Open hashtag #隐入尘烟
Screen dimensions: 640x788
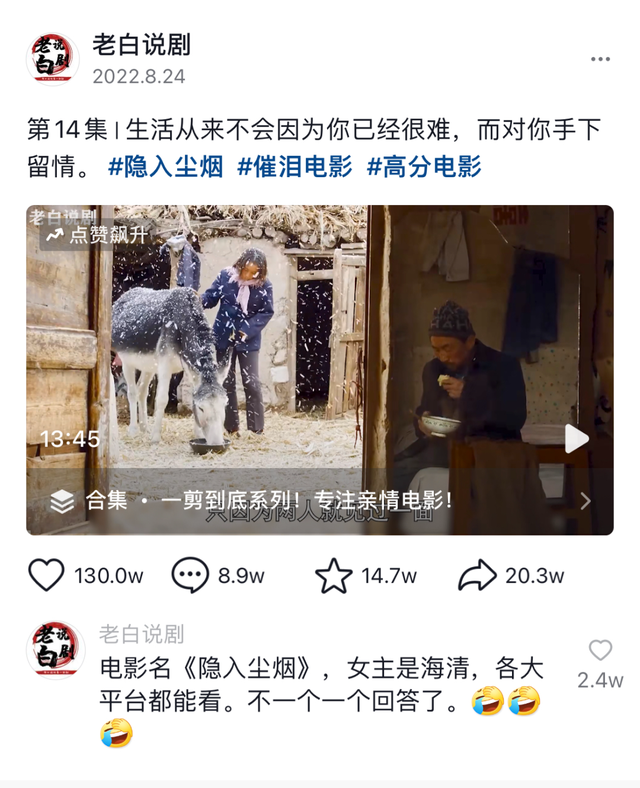click(165, 166)
